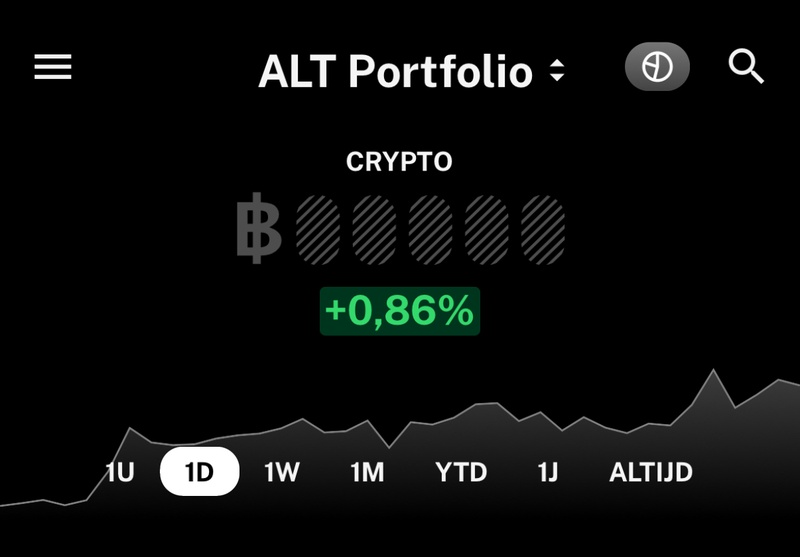Expand the ALT Portfolio selector
The width and height of the screenshot is (800, 557).
[x=411, y=71]
